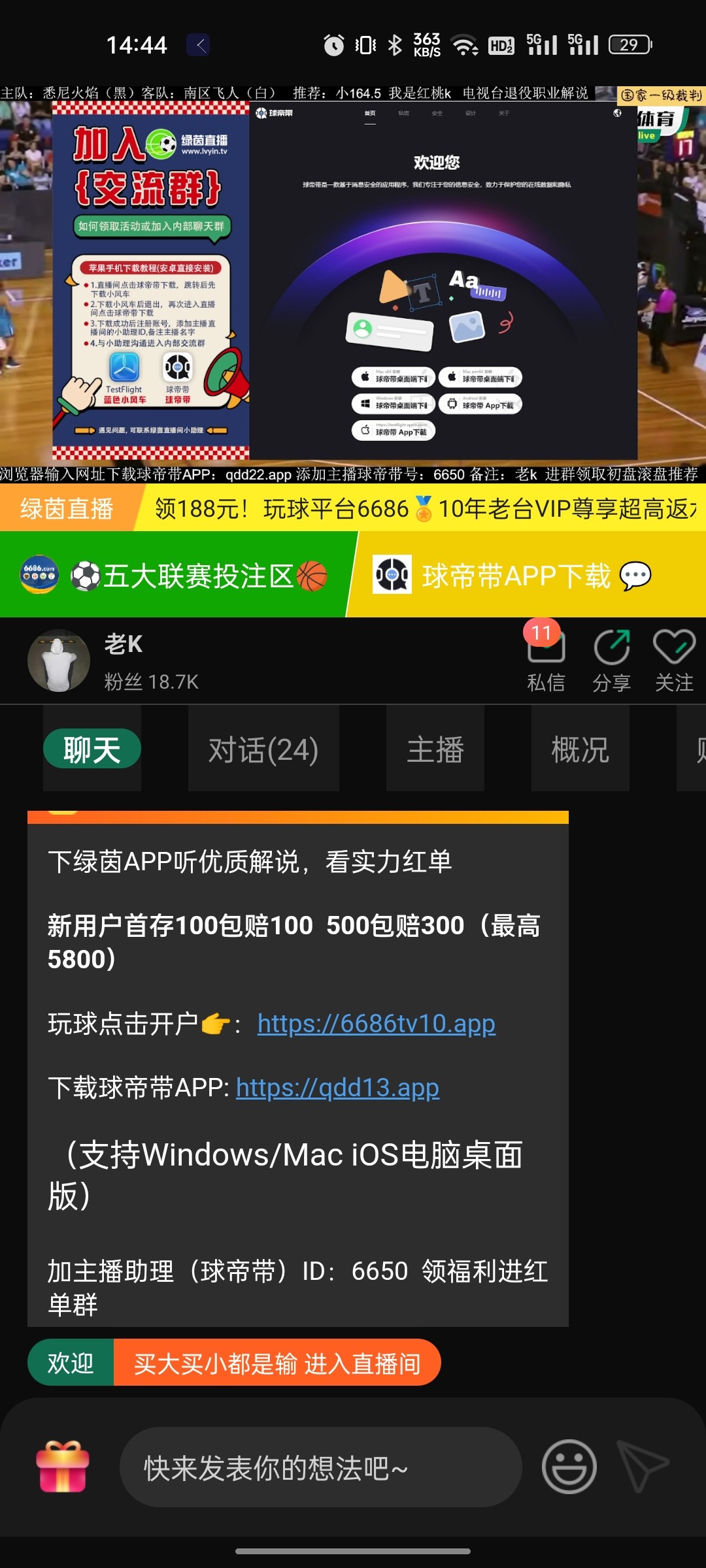Switch to the 概况 tab

(580, 749)
